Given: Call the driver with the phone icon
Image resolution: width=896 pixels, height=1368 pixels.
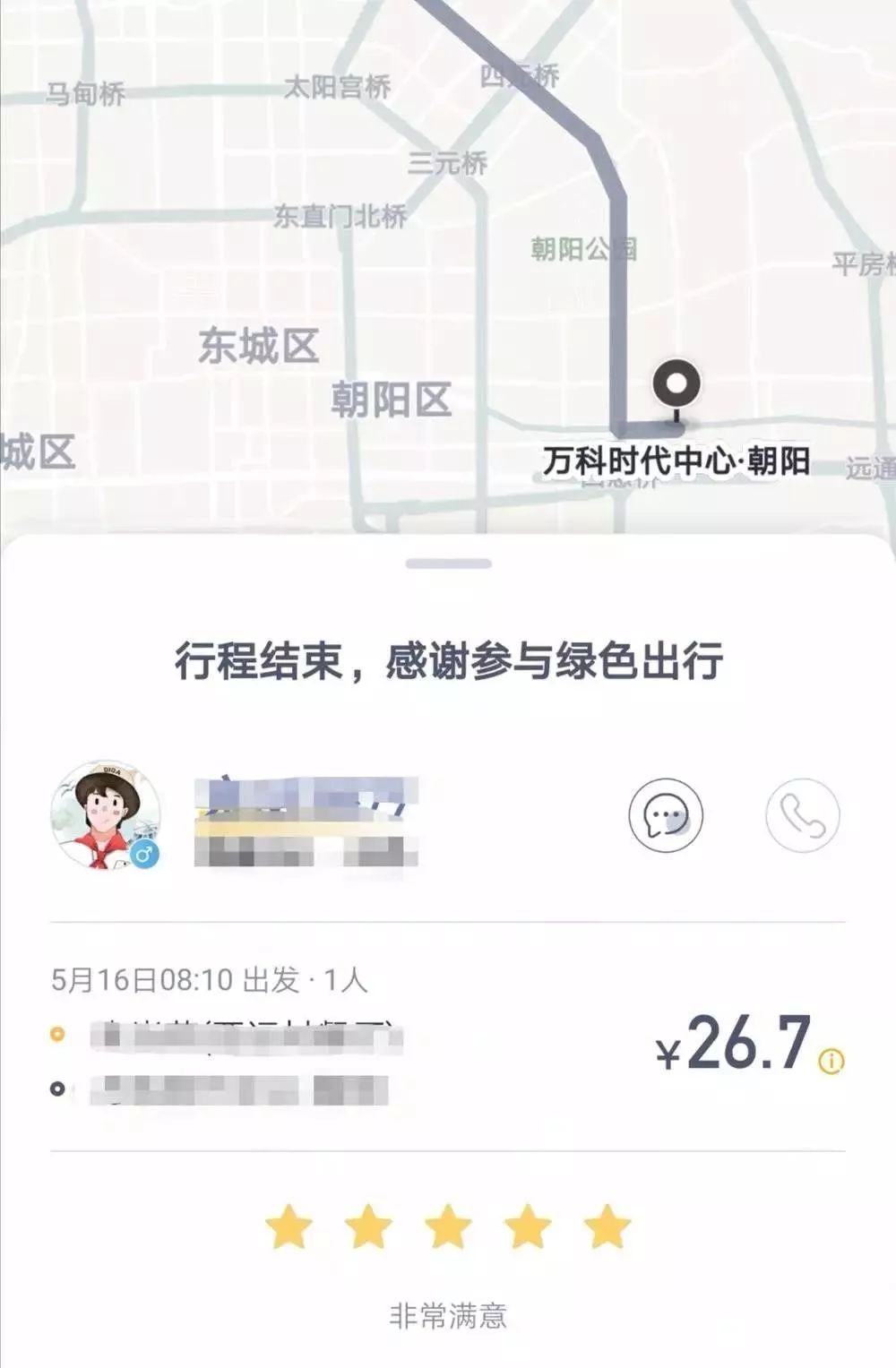Looking at the screenshot, I should (x=802, y=815).
